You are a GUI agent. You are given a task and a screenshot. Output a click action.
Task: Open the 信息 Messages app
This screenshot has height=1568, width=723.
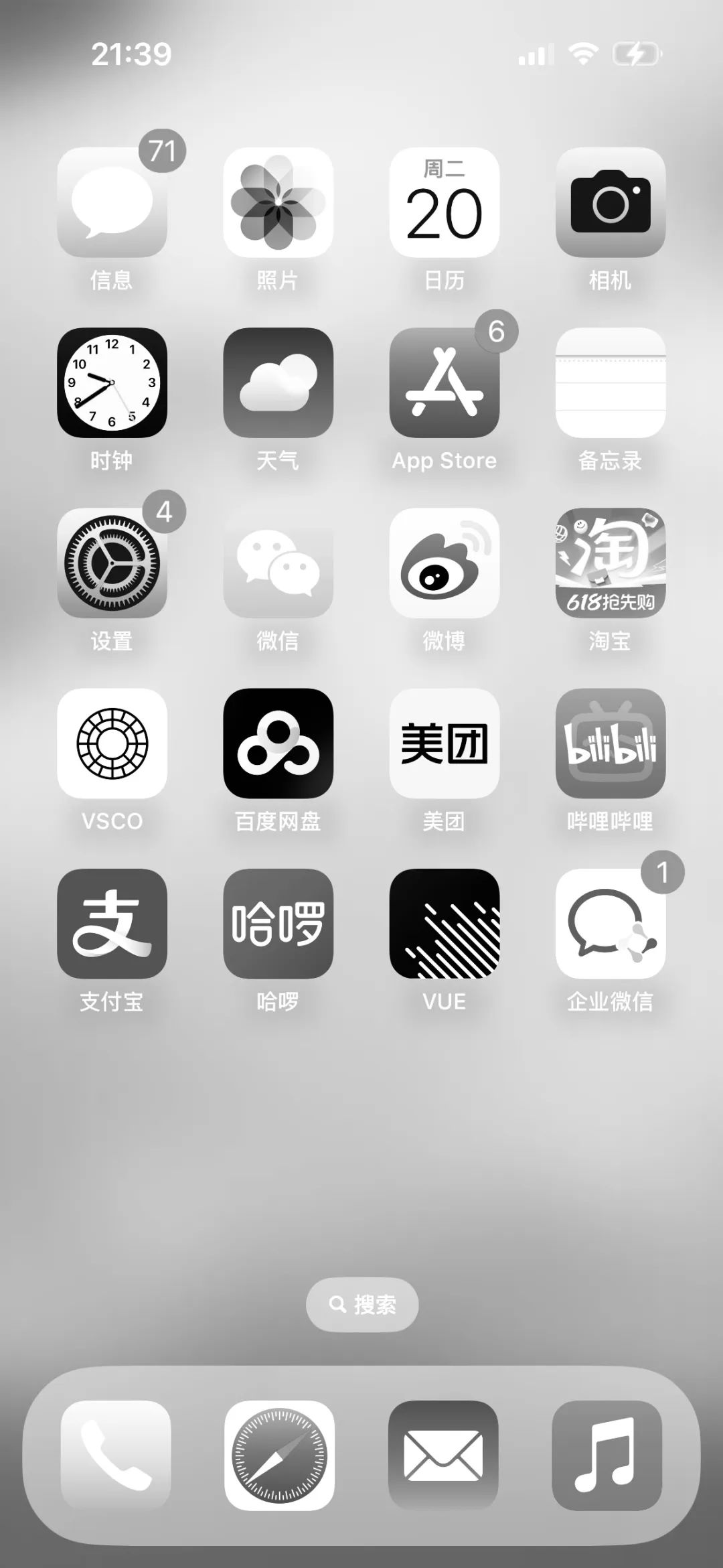click(112, 202)
